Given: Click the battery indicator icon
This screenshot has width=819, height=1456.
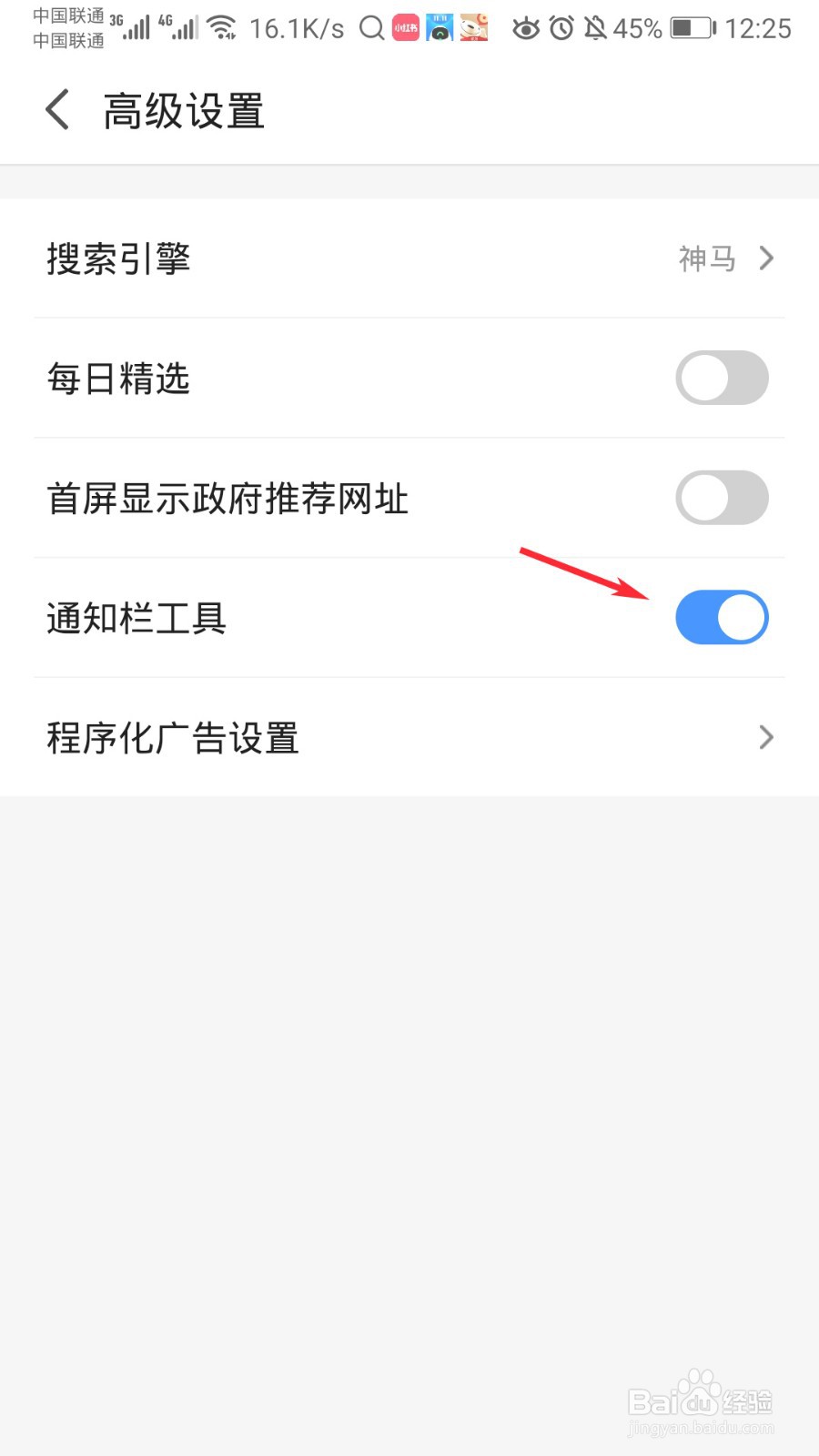Looking at the screenshot, I should click(x=692, y=28).
